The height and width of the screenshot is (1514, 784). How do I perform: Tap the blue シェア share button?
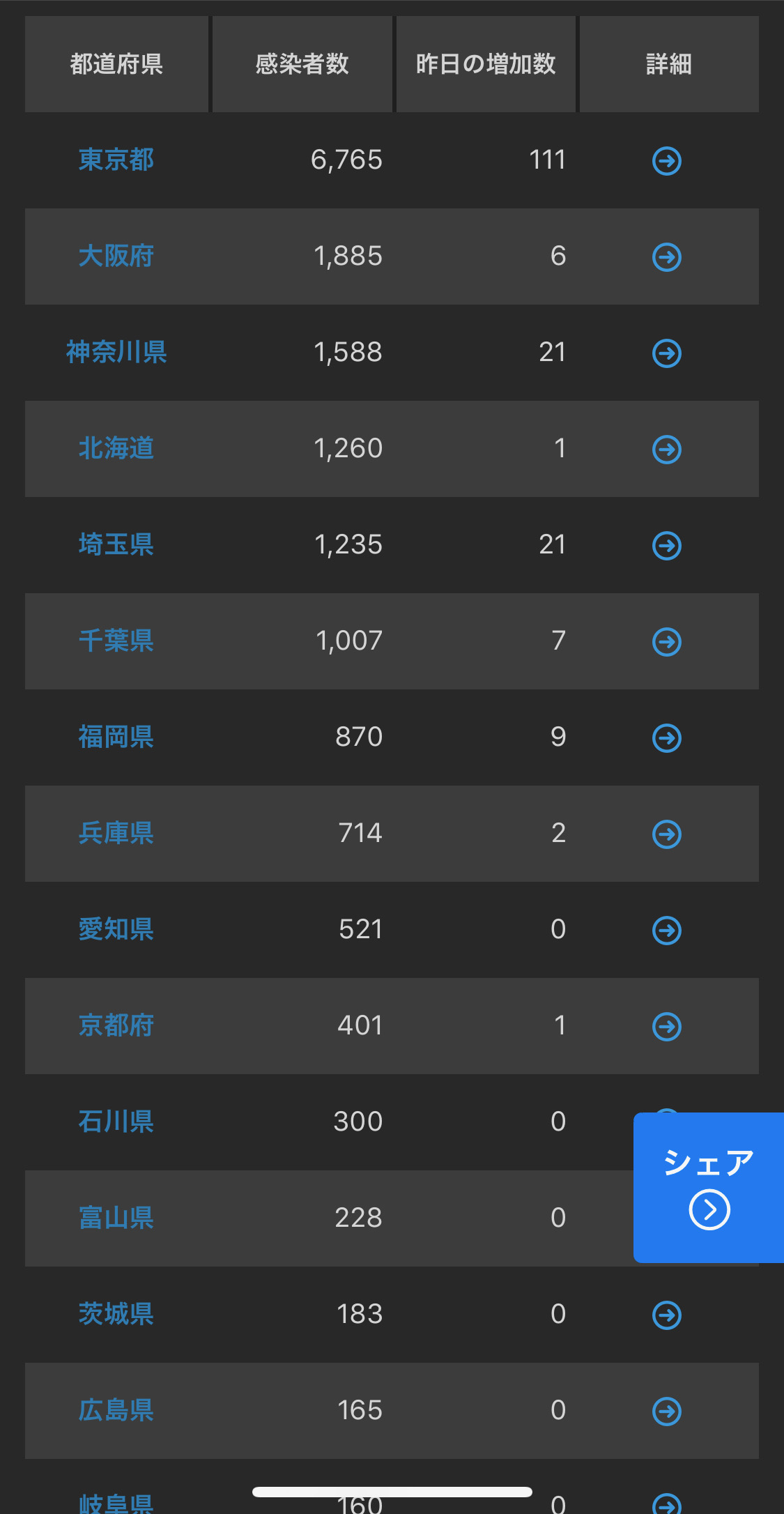709,1188
